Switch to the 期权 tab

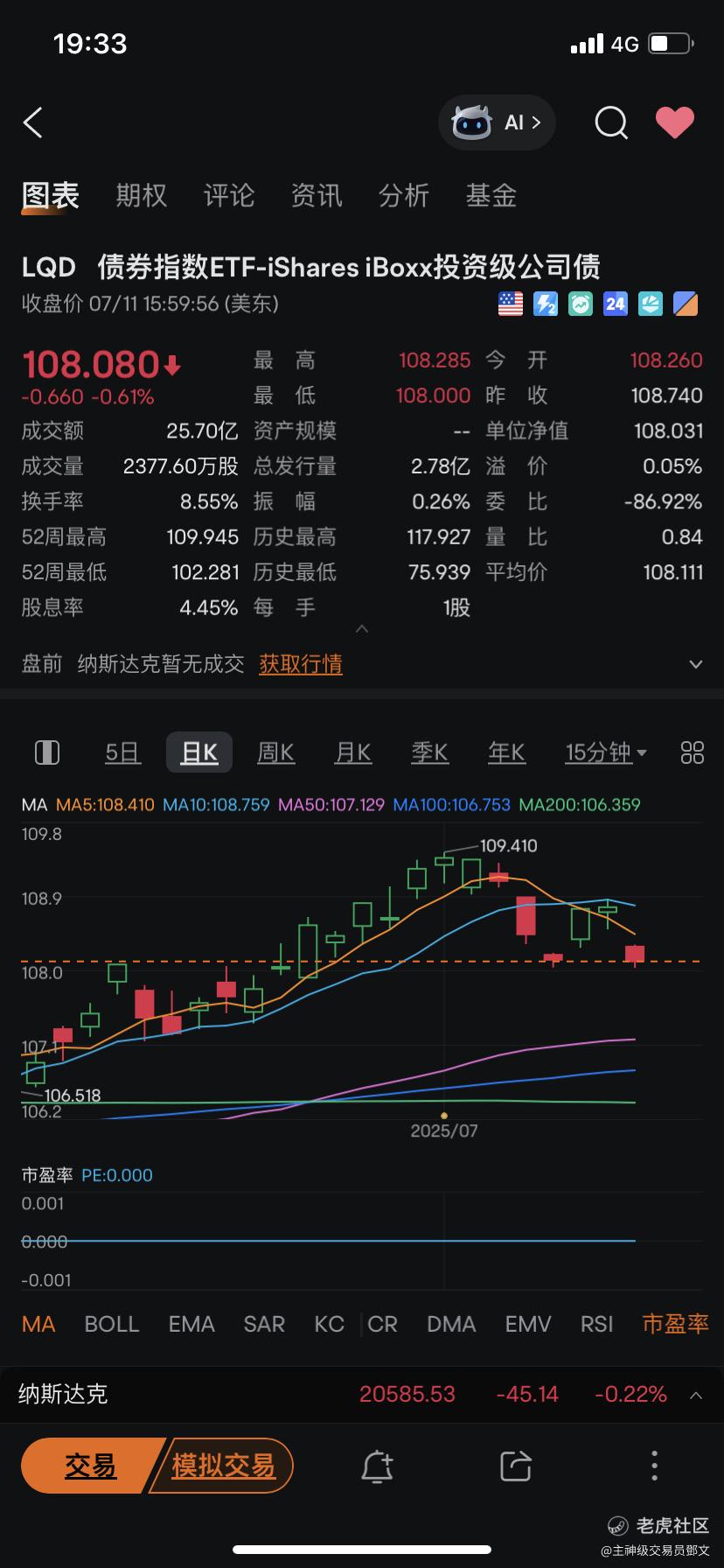pyautogui.click(x=142, y=195)
